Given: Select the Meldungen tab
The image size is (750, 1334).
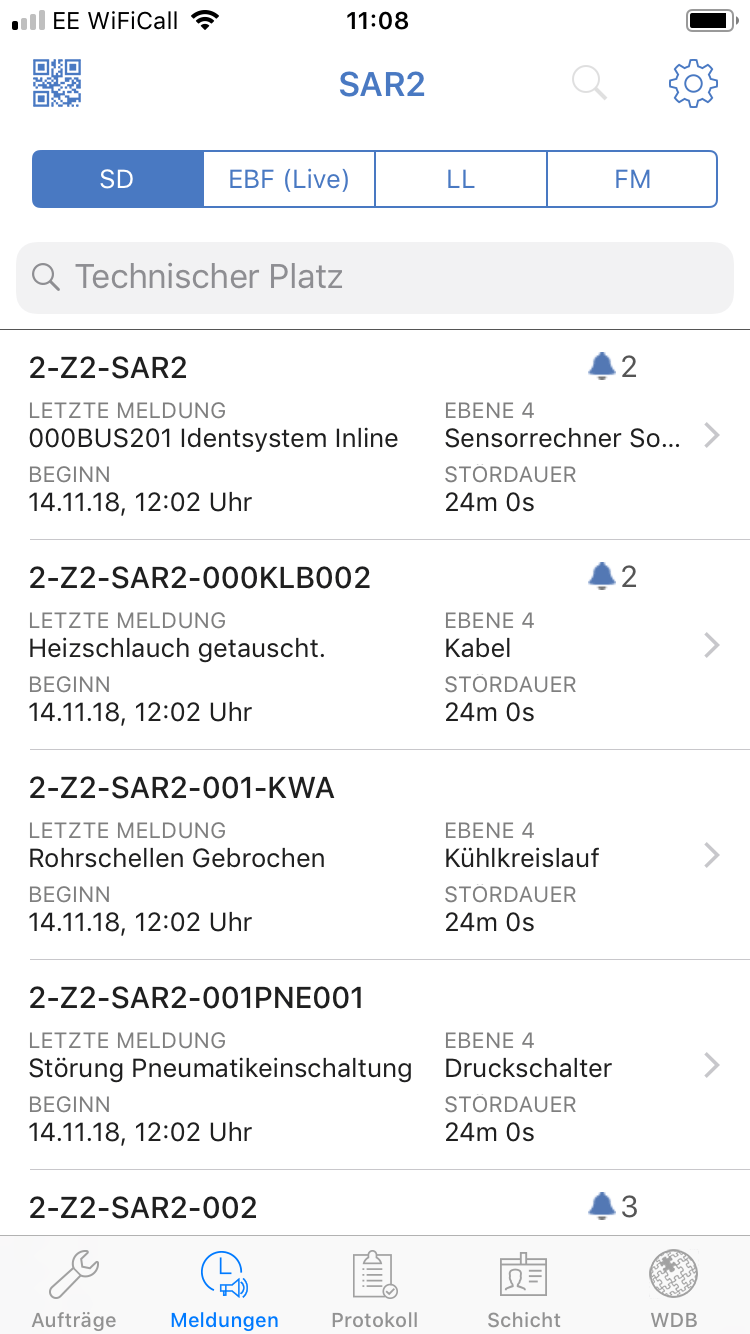Looking at the screenshot, I should point(224,1288).
